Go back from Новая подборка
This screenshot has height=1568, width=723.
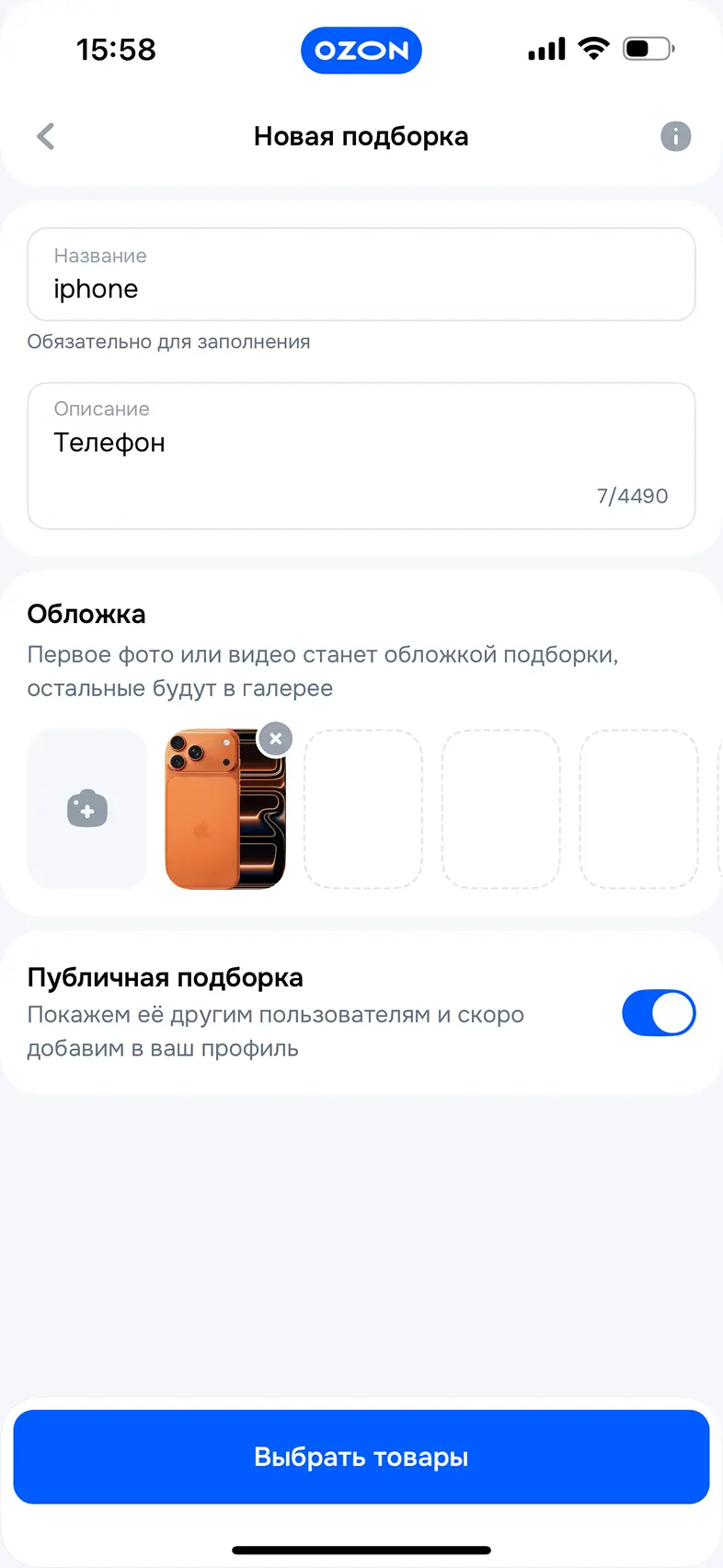tap(46, 136)
